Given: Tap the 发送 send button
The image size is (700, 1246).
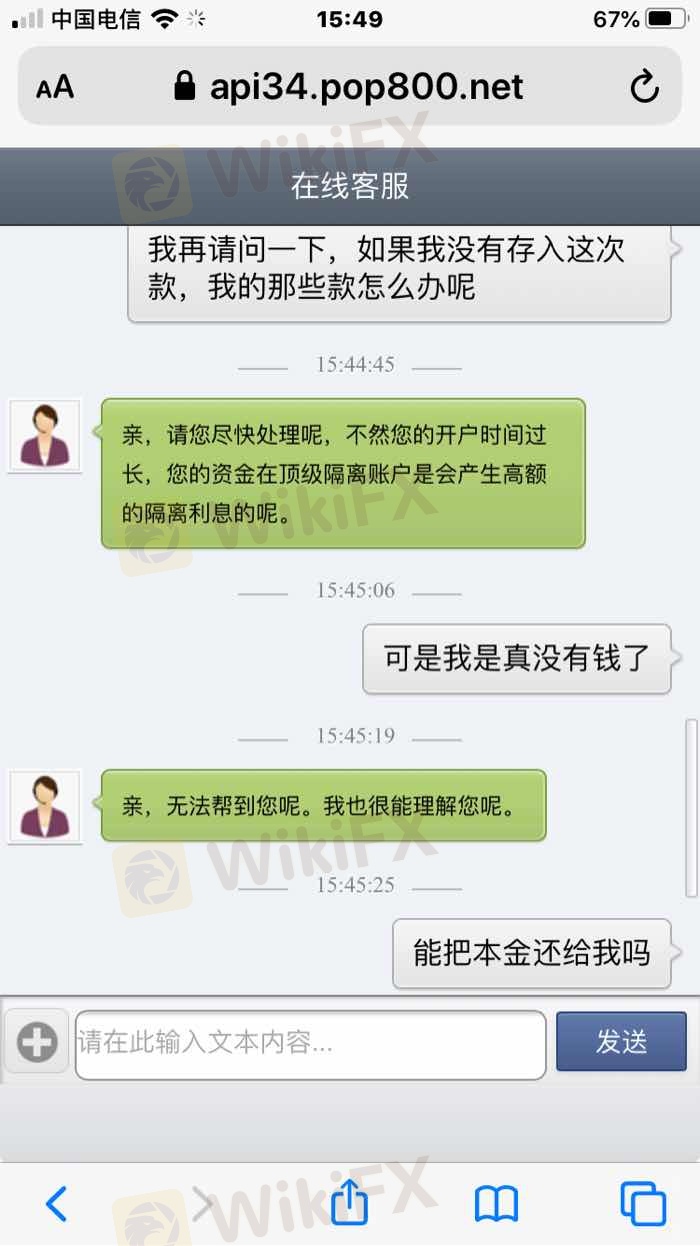Looking at the screenshot, I should (621, 1042).
